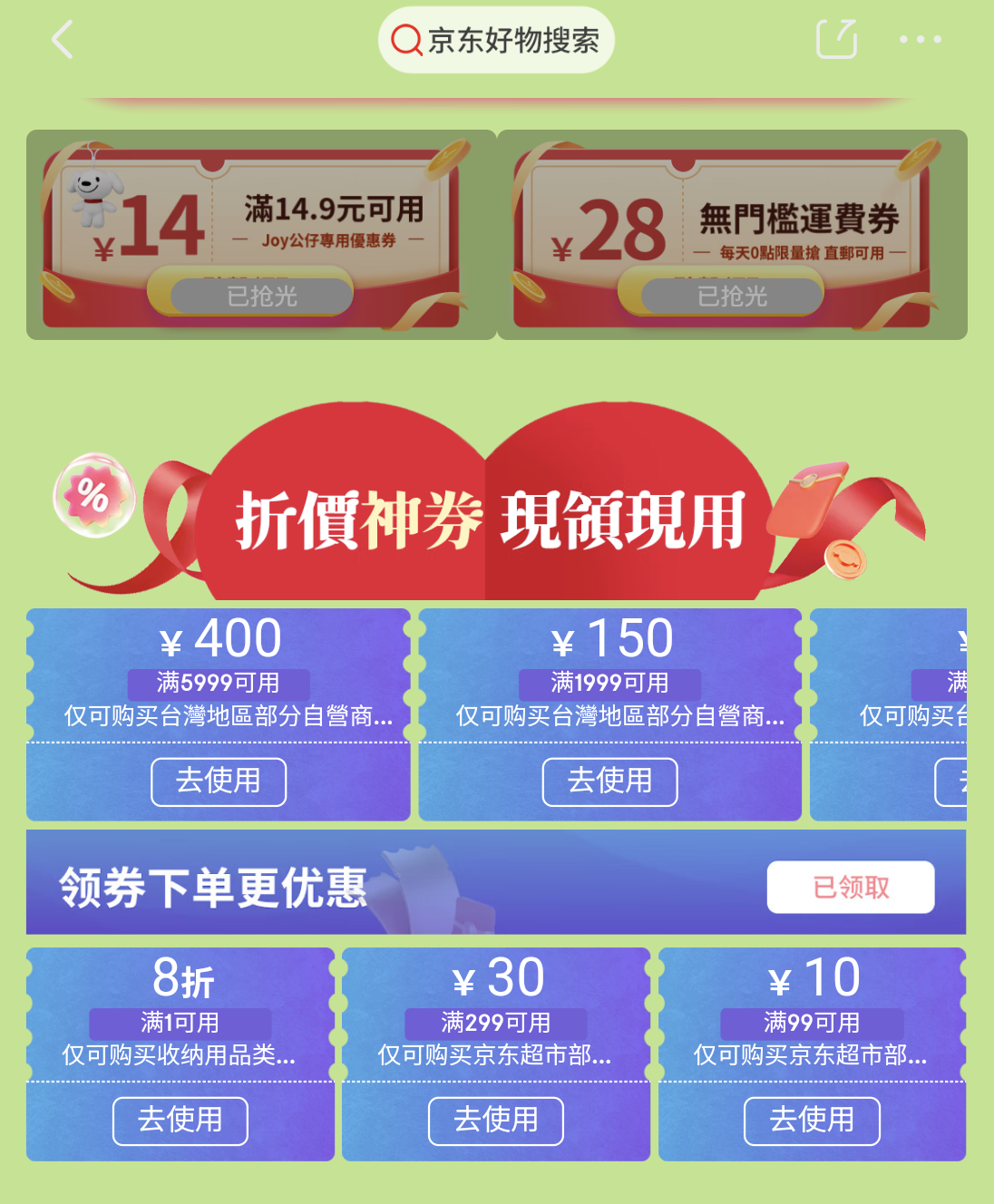Use the ¥10 满99可用 supermarket coupon
This screenshot has height=1204, width=994.
(x=812, y=1121)
